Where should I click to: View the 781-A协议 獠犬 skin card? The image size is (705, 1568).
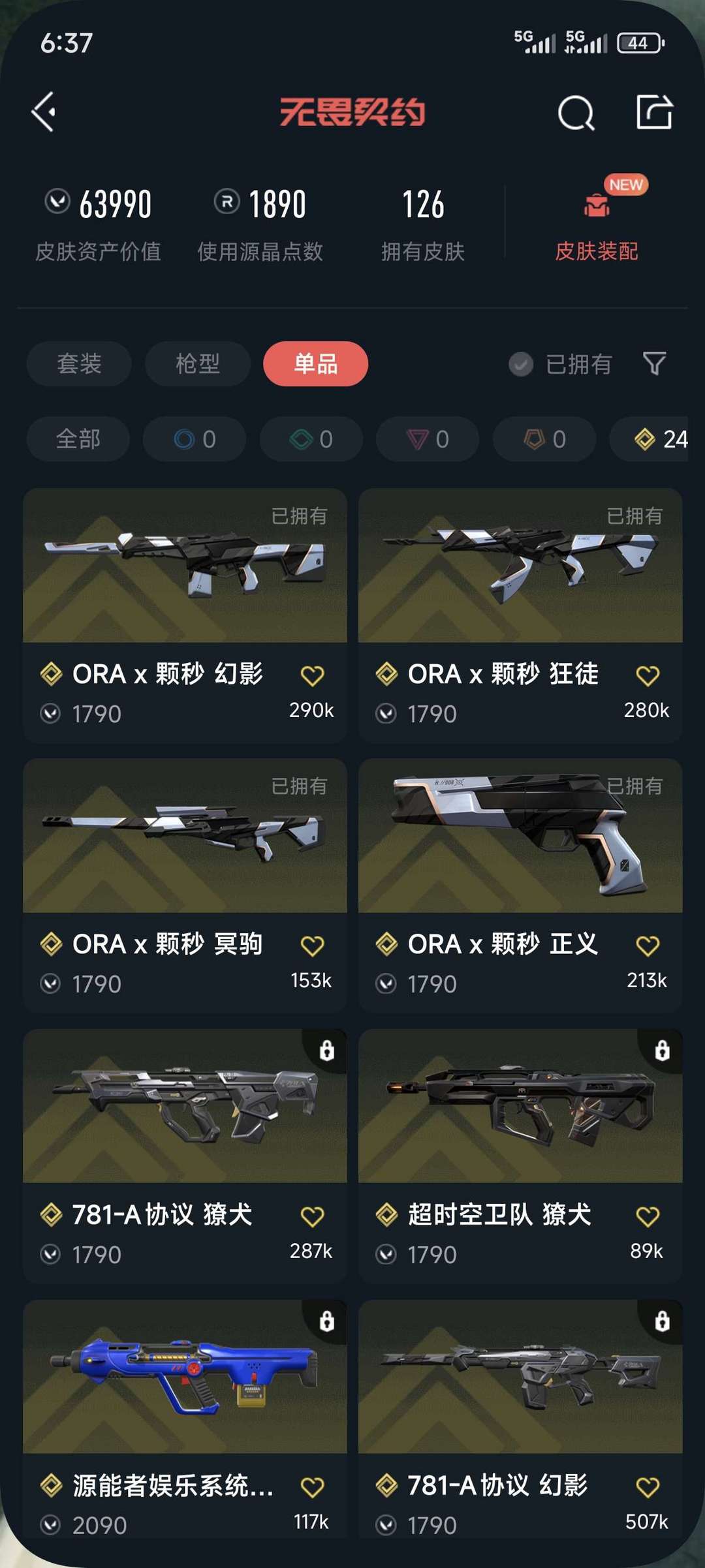click(185, 1106)
